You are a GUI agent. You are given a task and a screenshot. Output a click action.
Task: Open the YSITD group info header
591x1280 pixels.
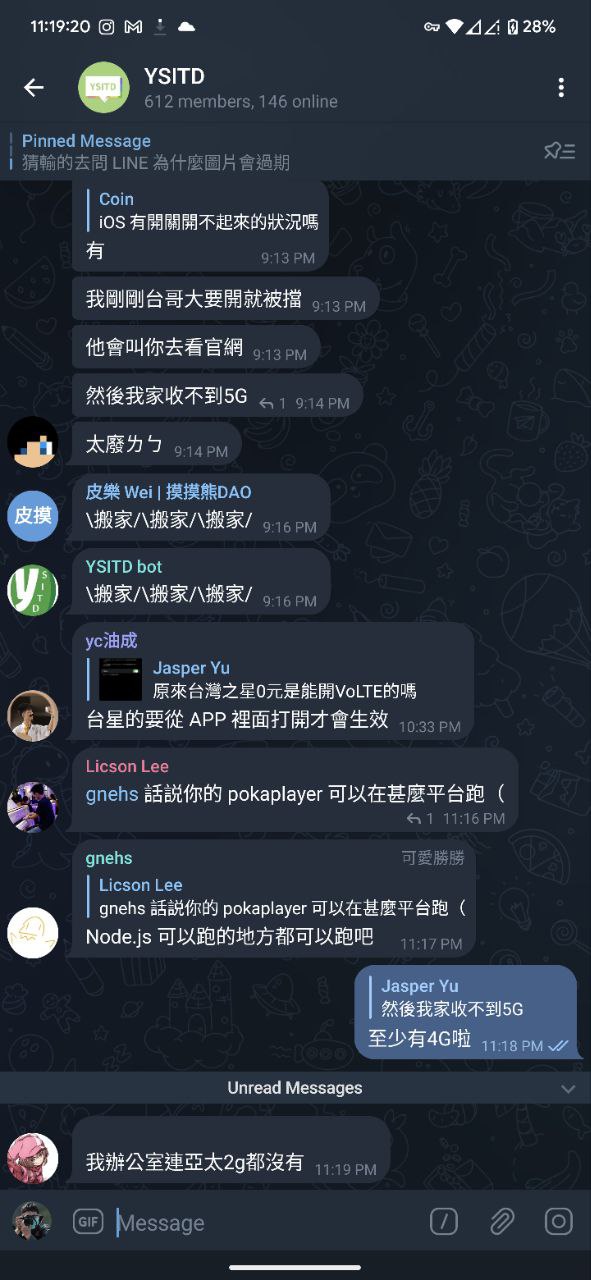click(240, 88)
